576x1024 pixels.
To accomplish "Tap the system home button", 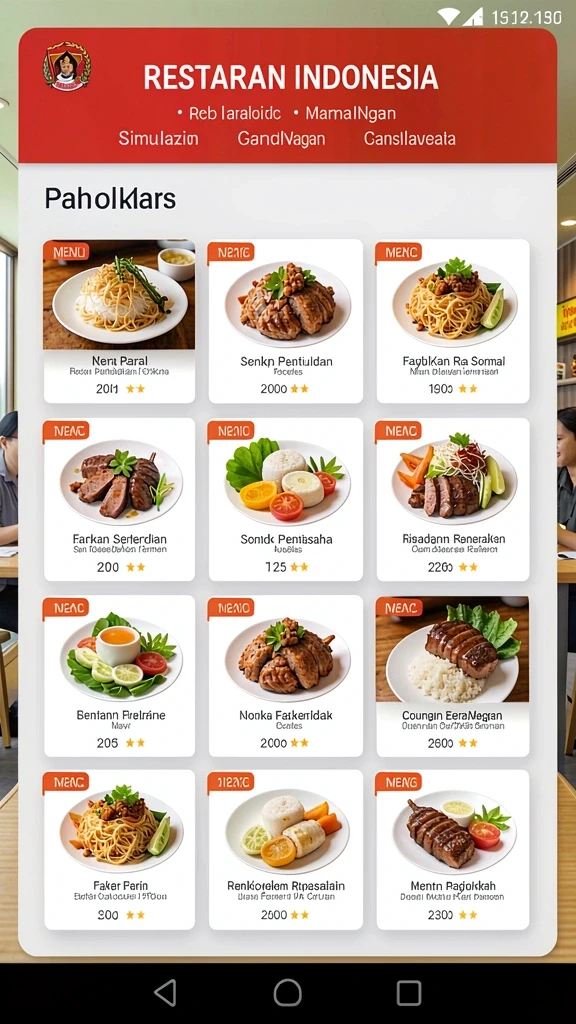I will coord(287,993).
